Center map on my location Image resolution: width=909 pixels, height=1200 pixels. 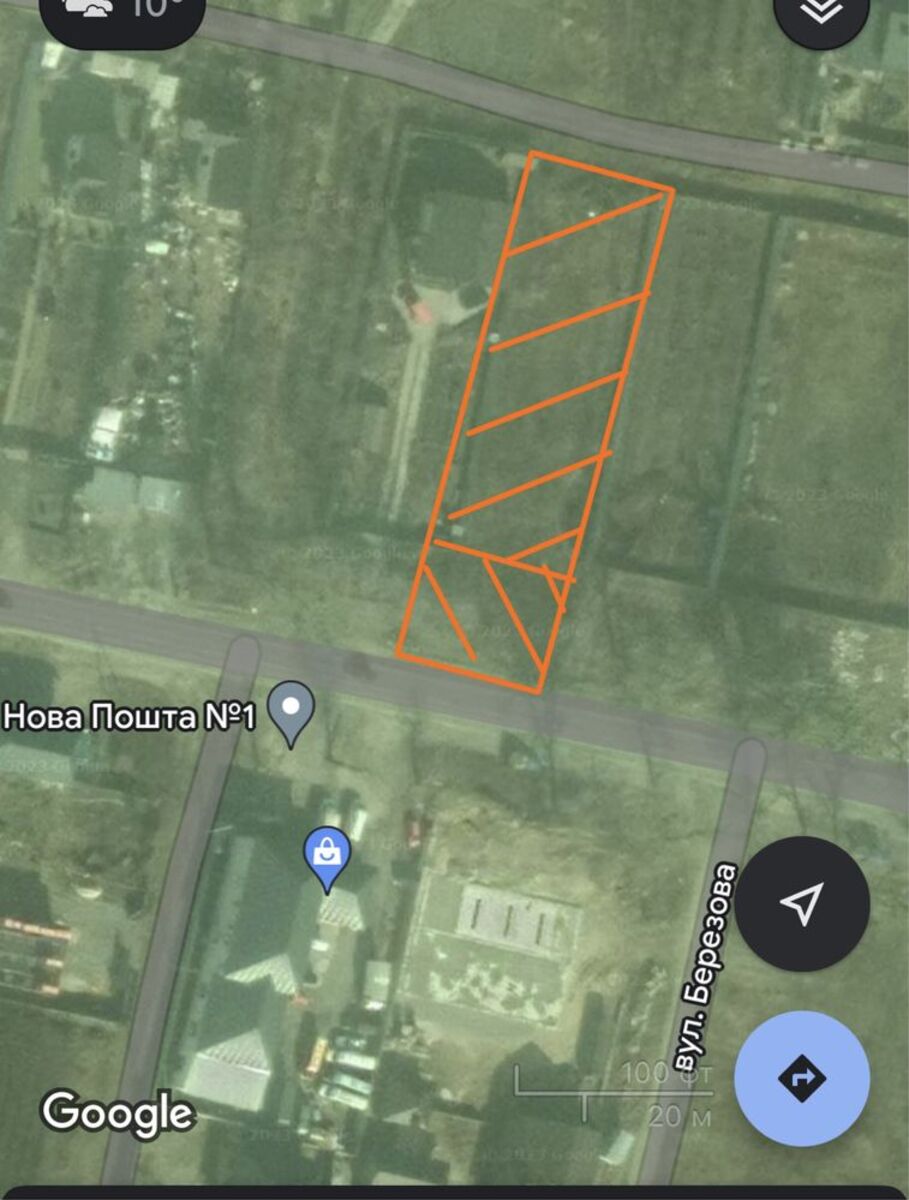pos(803,903)
